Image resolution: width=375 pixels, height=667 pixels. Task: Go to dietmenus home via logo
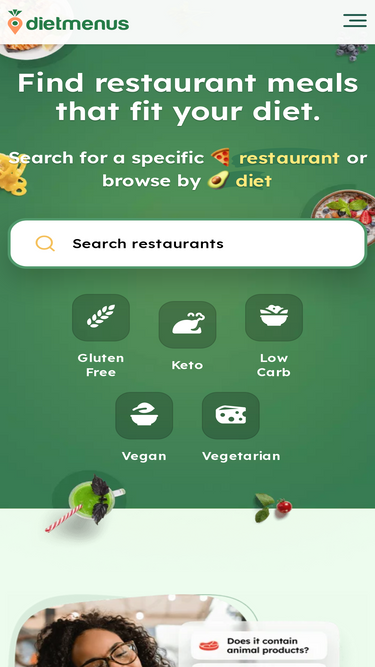click(68, 22)
